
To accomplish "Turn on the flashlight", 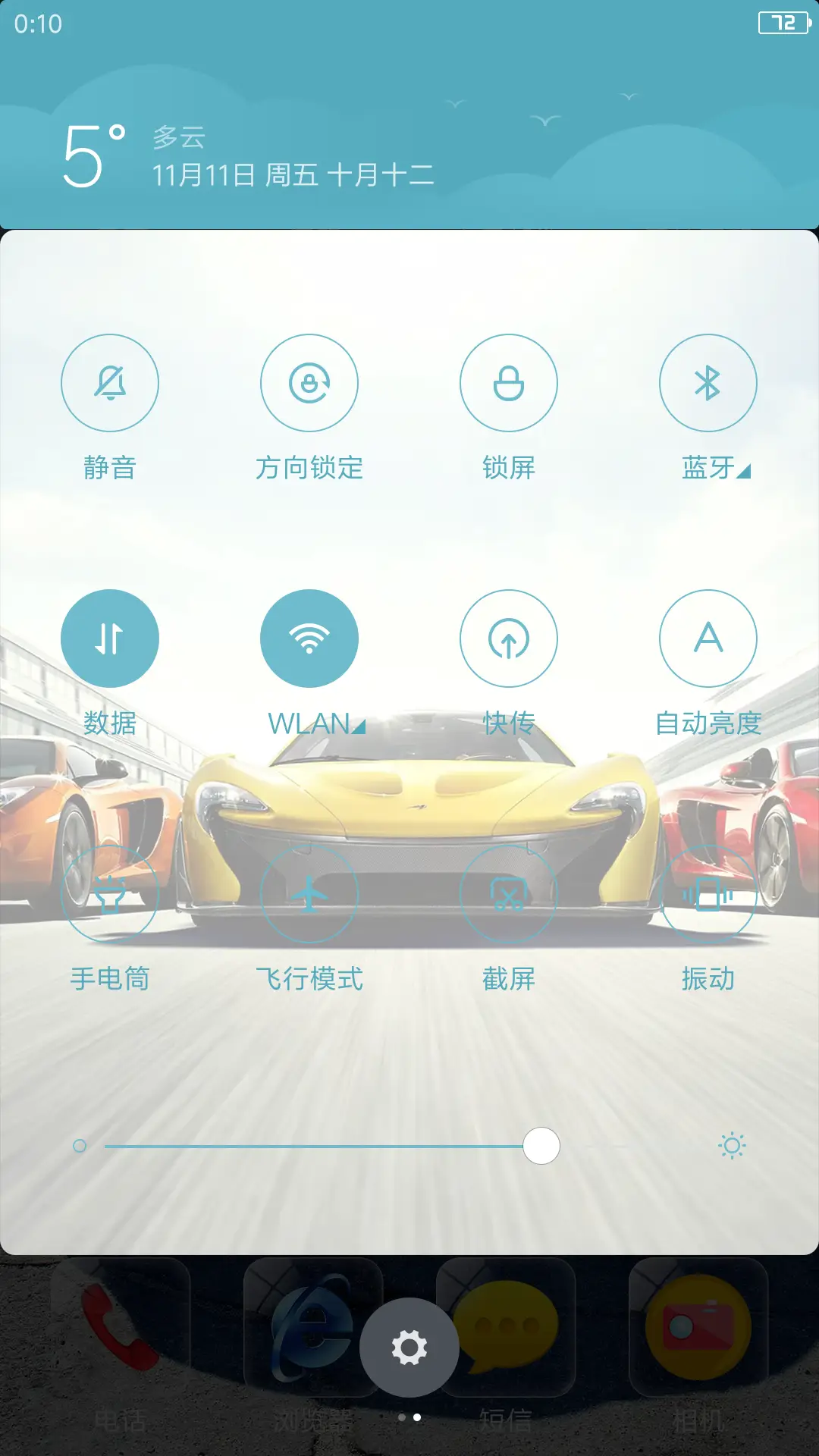I will tap(110, 895).
